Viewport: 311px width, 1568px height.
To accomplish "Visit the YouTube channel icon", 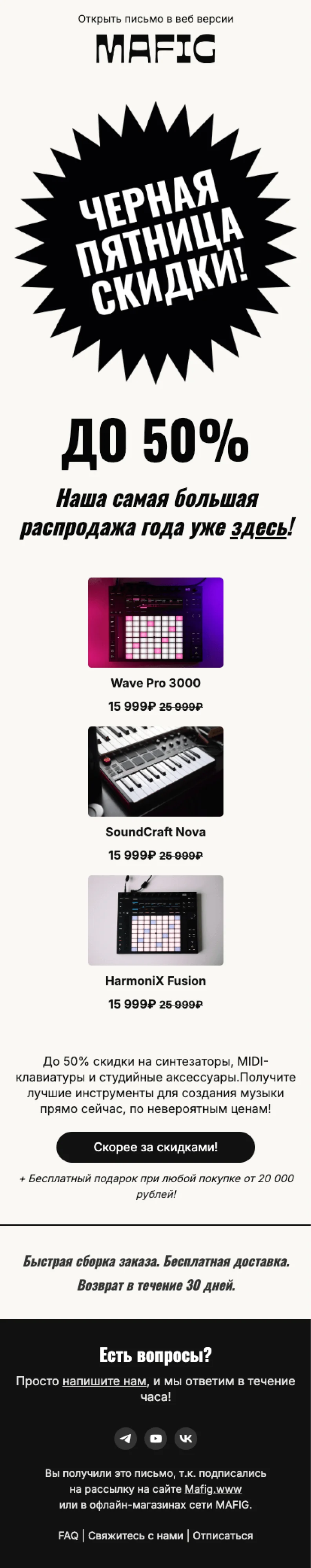I will click(x=156, y=1438).
